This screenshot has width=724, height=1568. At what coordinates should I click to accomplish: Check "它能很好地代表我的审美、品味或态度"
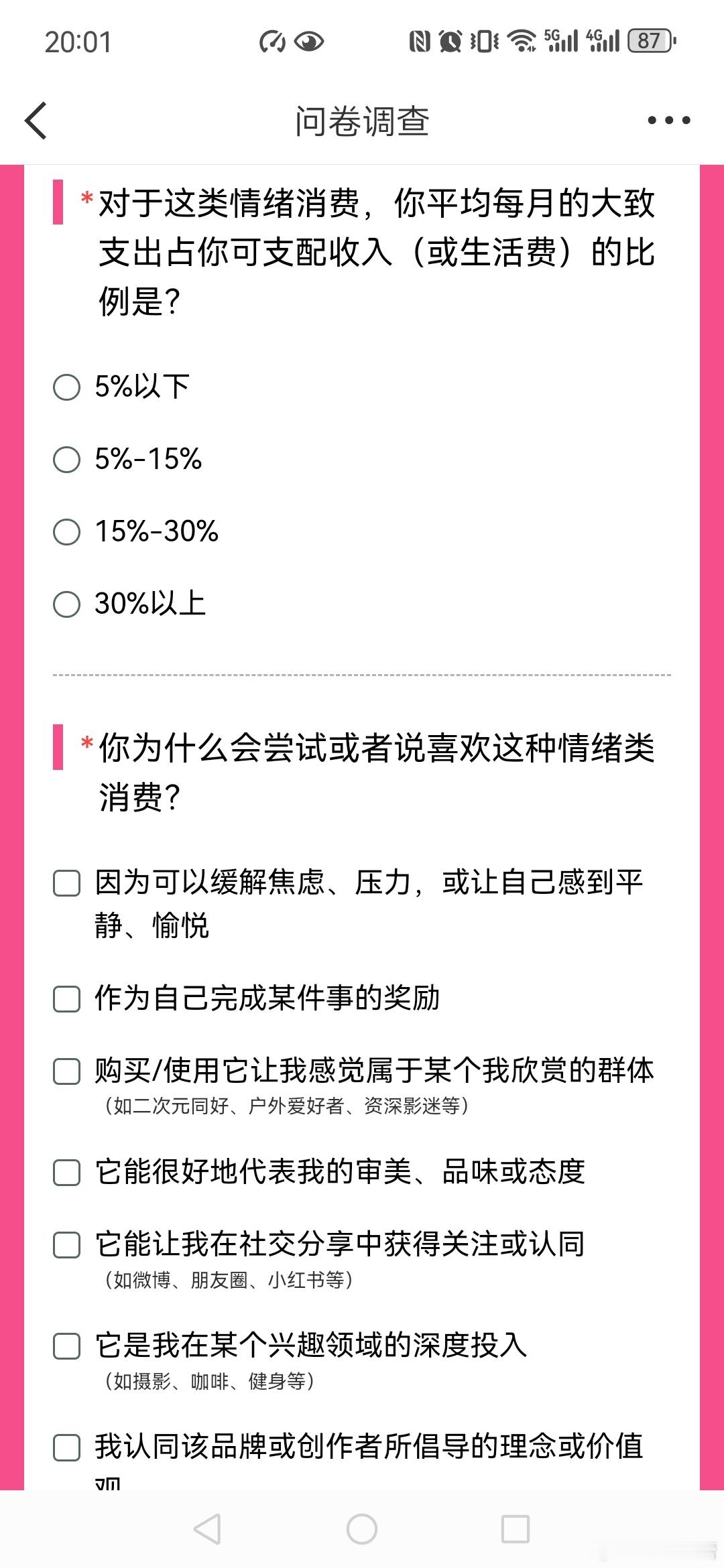[65, 1172]
